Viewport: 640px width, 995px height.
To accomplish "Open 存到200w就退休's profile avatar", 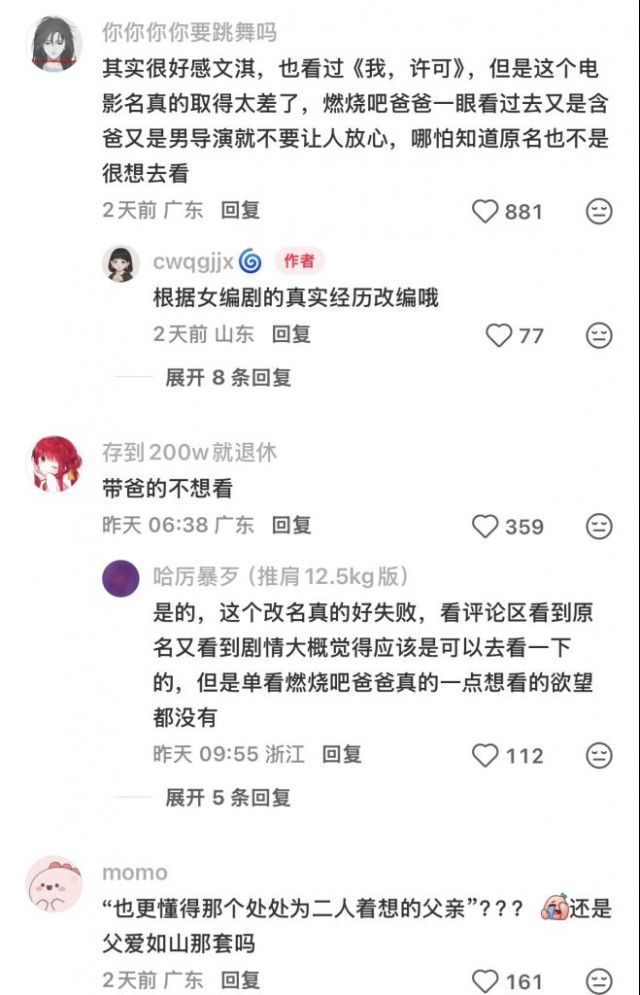I will [55, 464].
